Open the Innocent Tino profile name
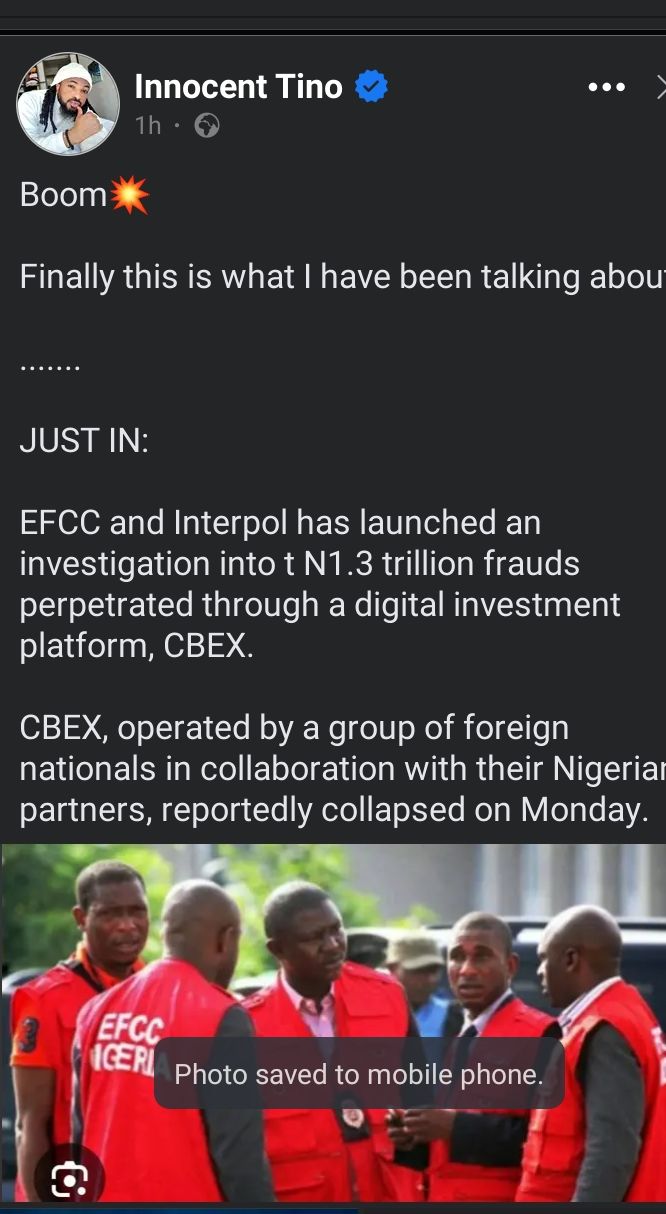This screenshot has height=1214, width=666. click(x=238, y=87)
